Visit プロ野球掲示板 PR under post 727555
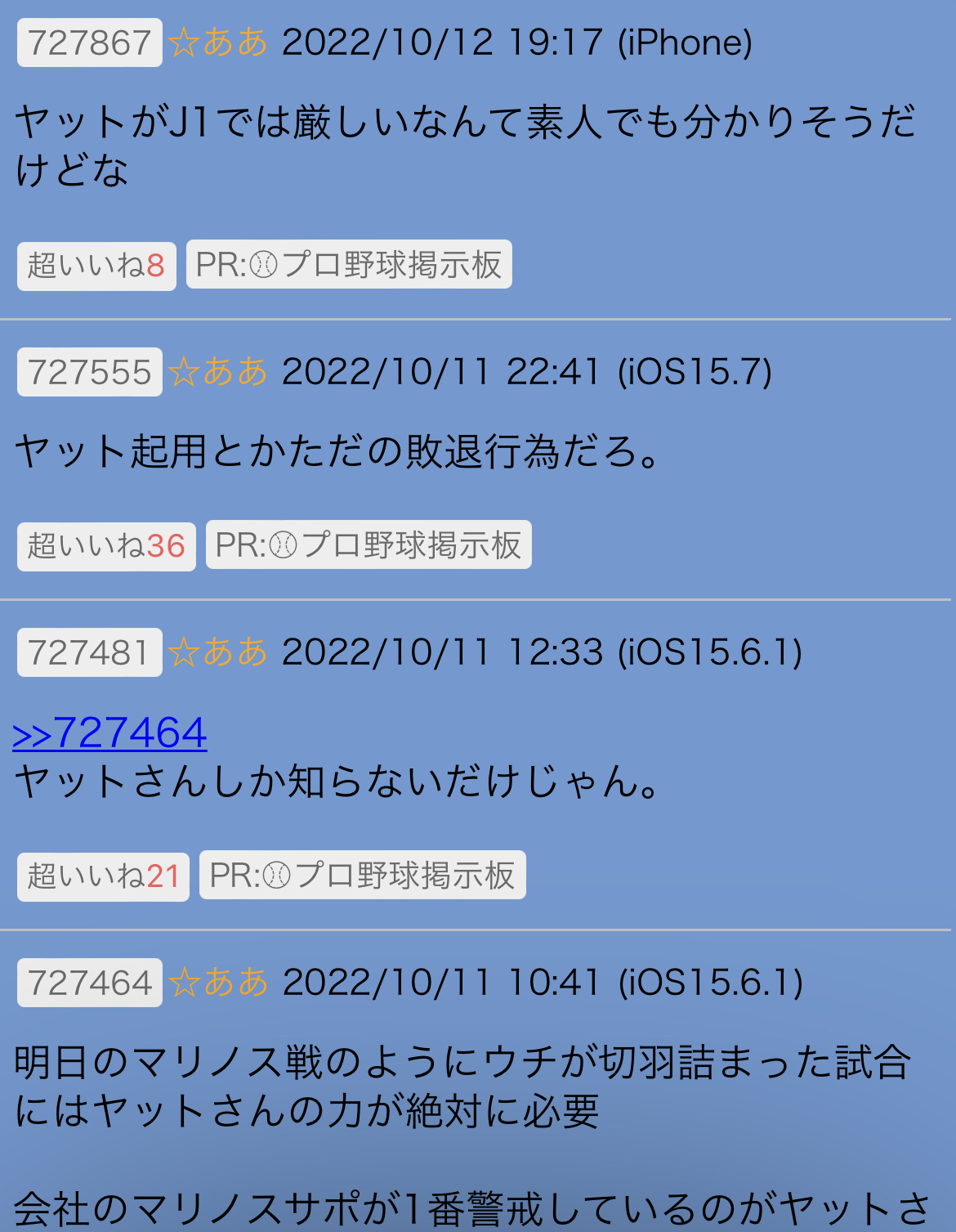Viewport: 956px width, 1232px height. pyautogui.click(x=369, y=545)
